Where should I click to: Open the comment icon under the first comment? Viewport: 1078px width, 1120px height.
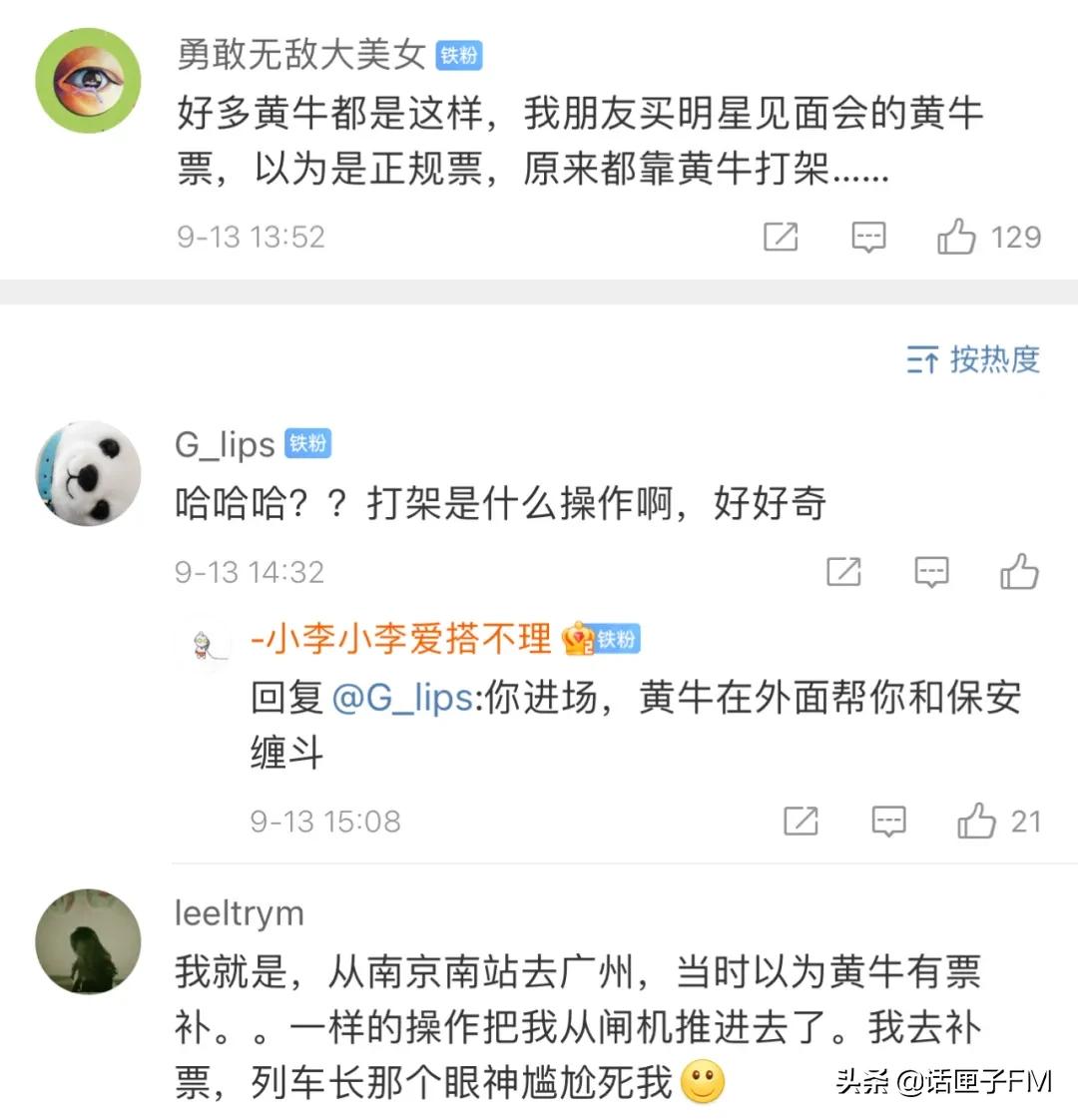click(x=868, y=237)
